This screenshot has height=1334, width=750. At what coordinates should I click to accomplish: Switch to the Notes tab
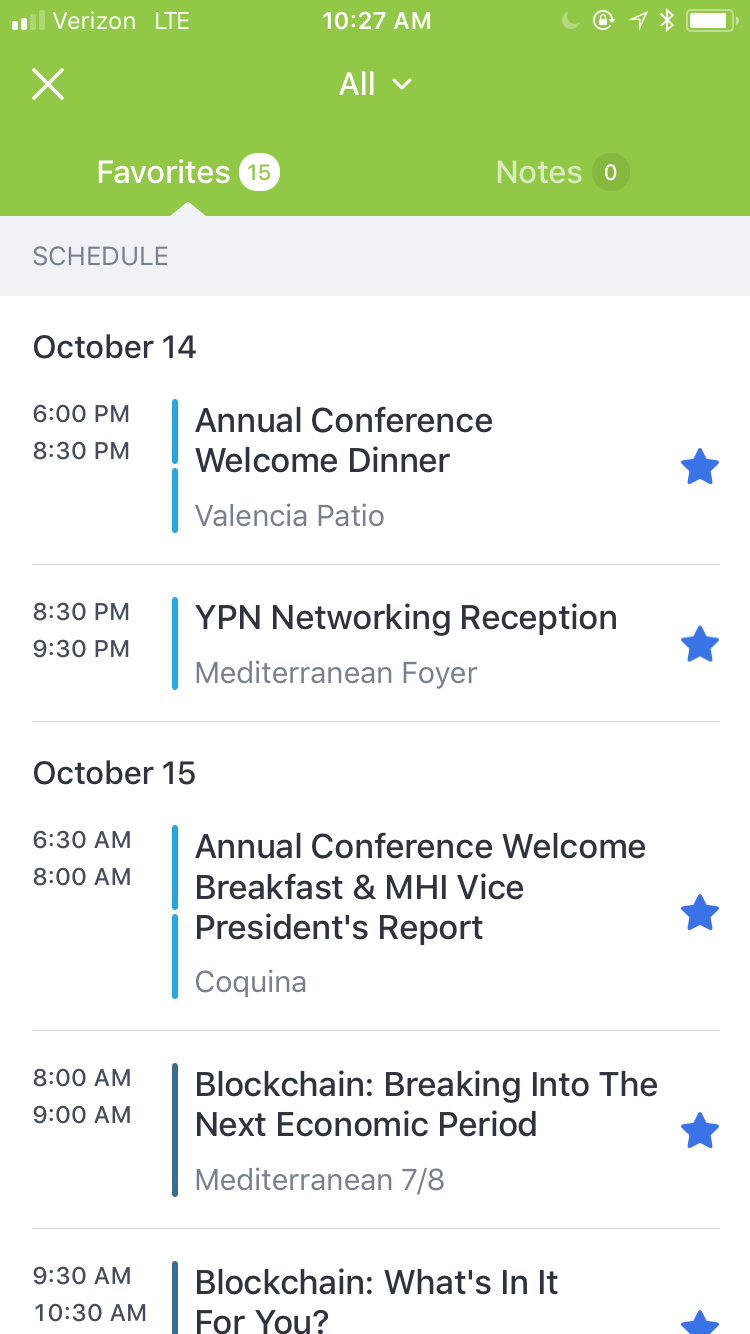pos(539,172)
